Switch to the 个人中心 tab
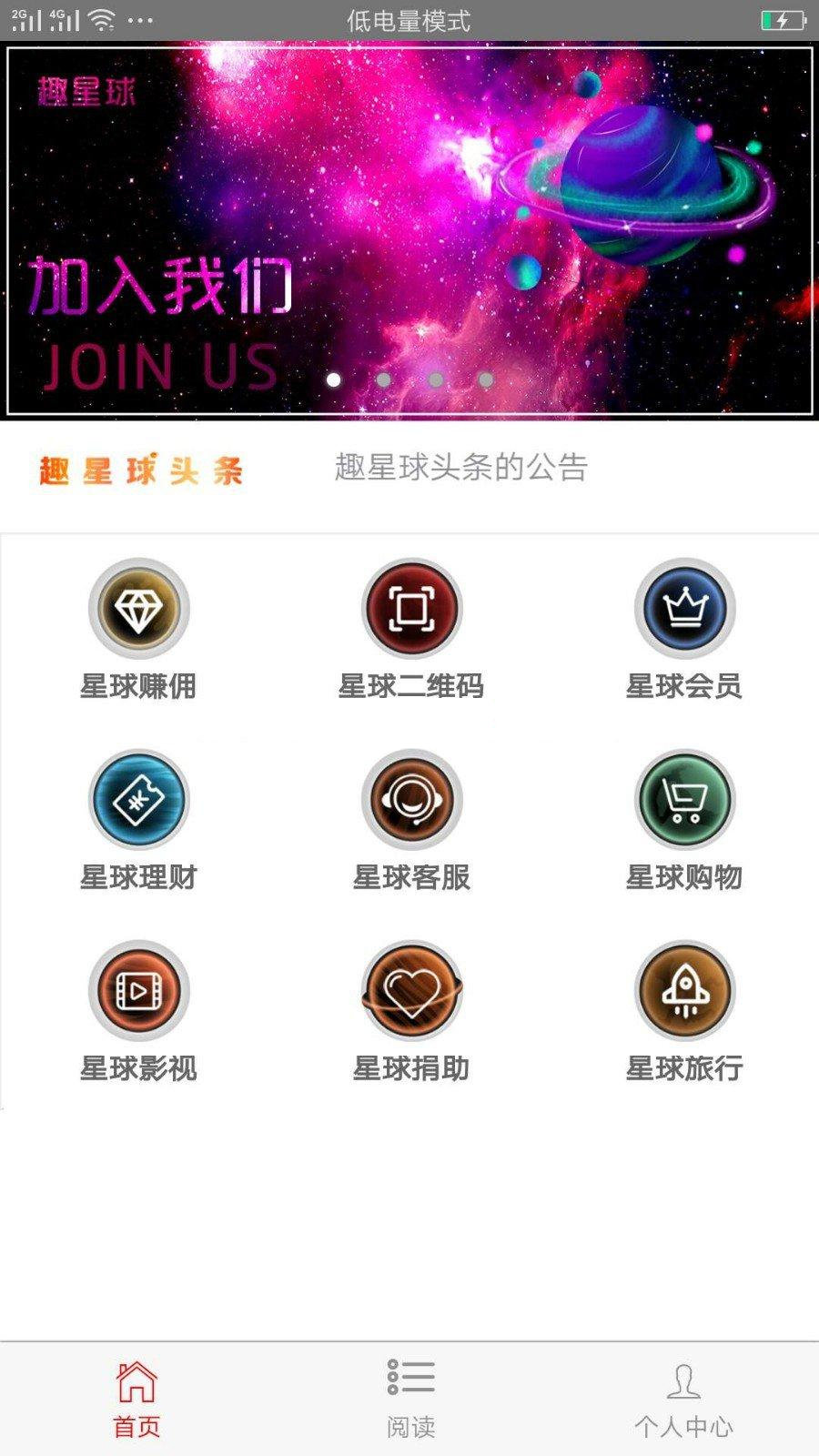Image resolution: width=819 pixels, height=1456 pixels. pos(683,1399)
